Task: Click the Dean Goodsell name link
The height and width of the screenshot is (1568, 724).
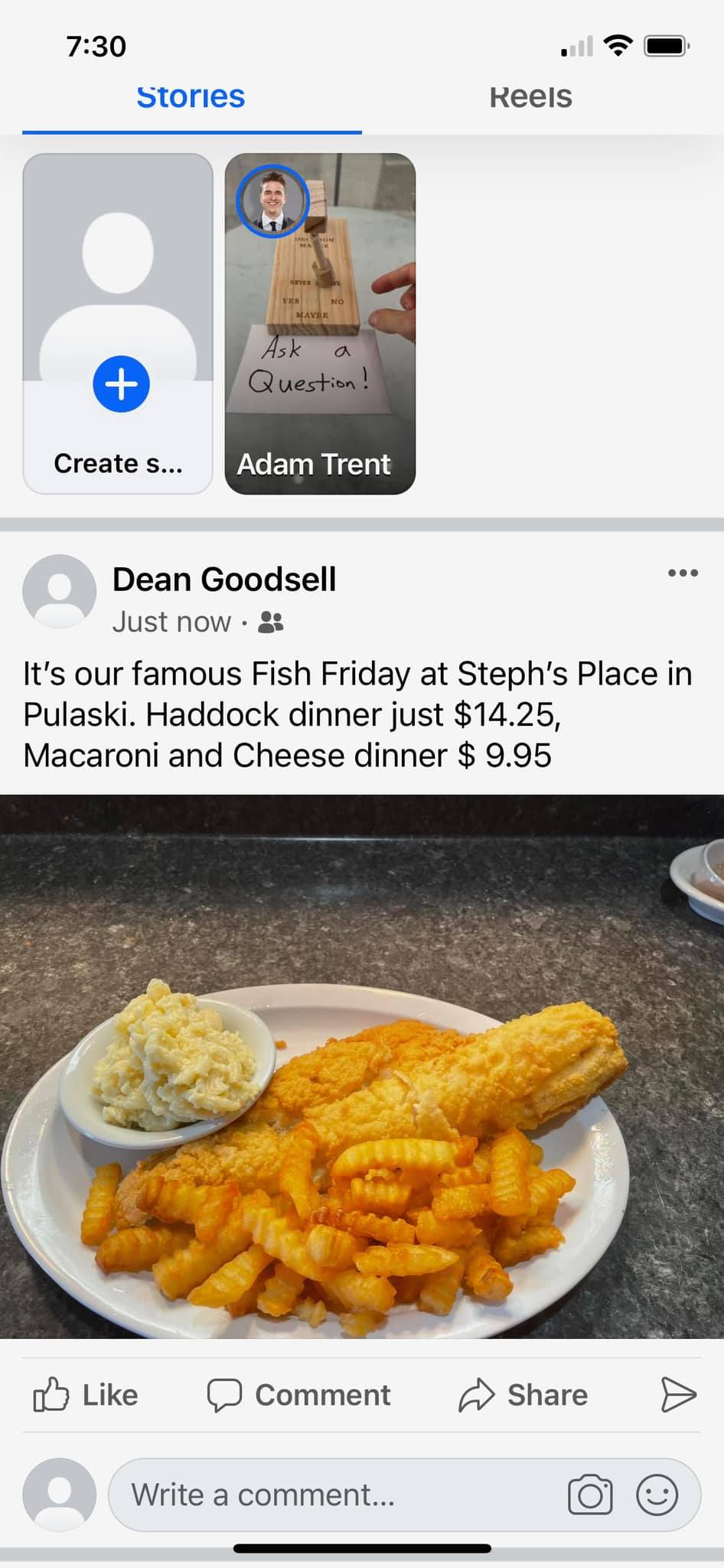Action: (224, 579)
